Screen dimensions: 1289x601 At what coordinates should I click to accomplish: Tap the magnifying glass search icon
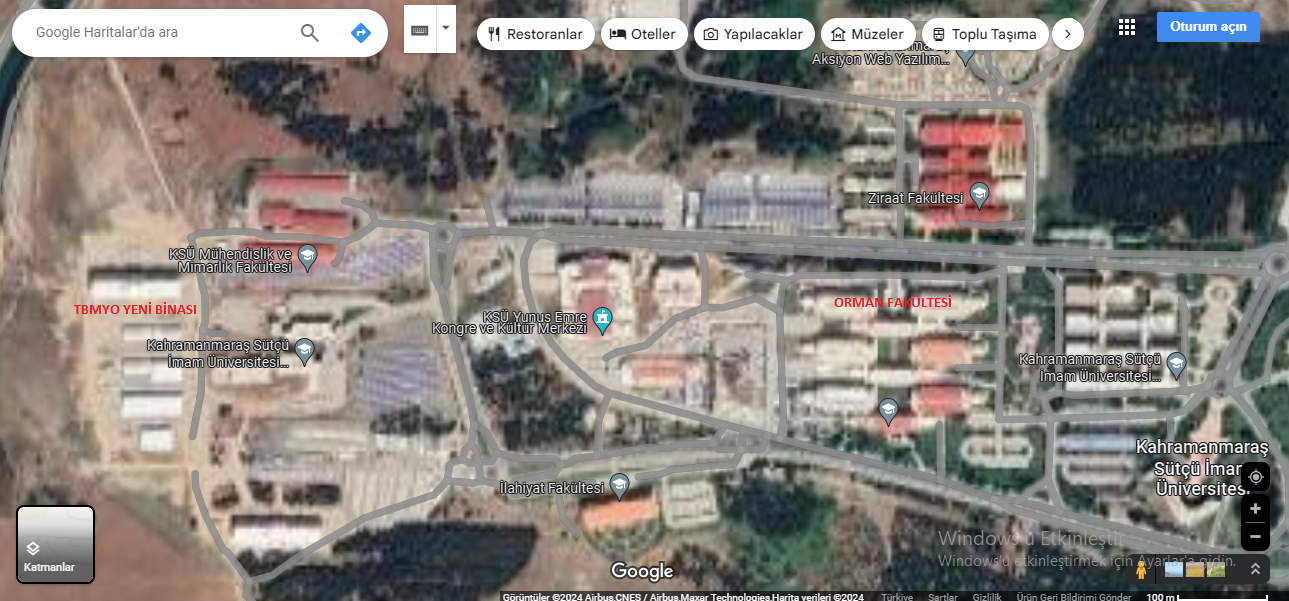pos(310,33)
